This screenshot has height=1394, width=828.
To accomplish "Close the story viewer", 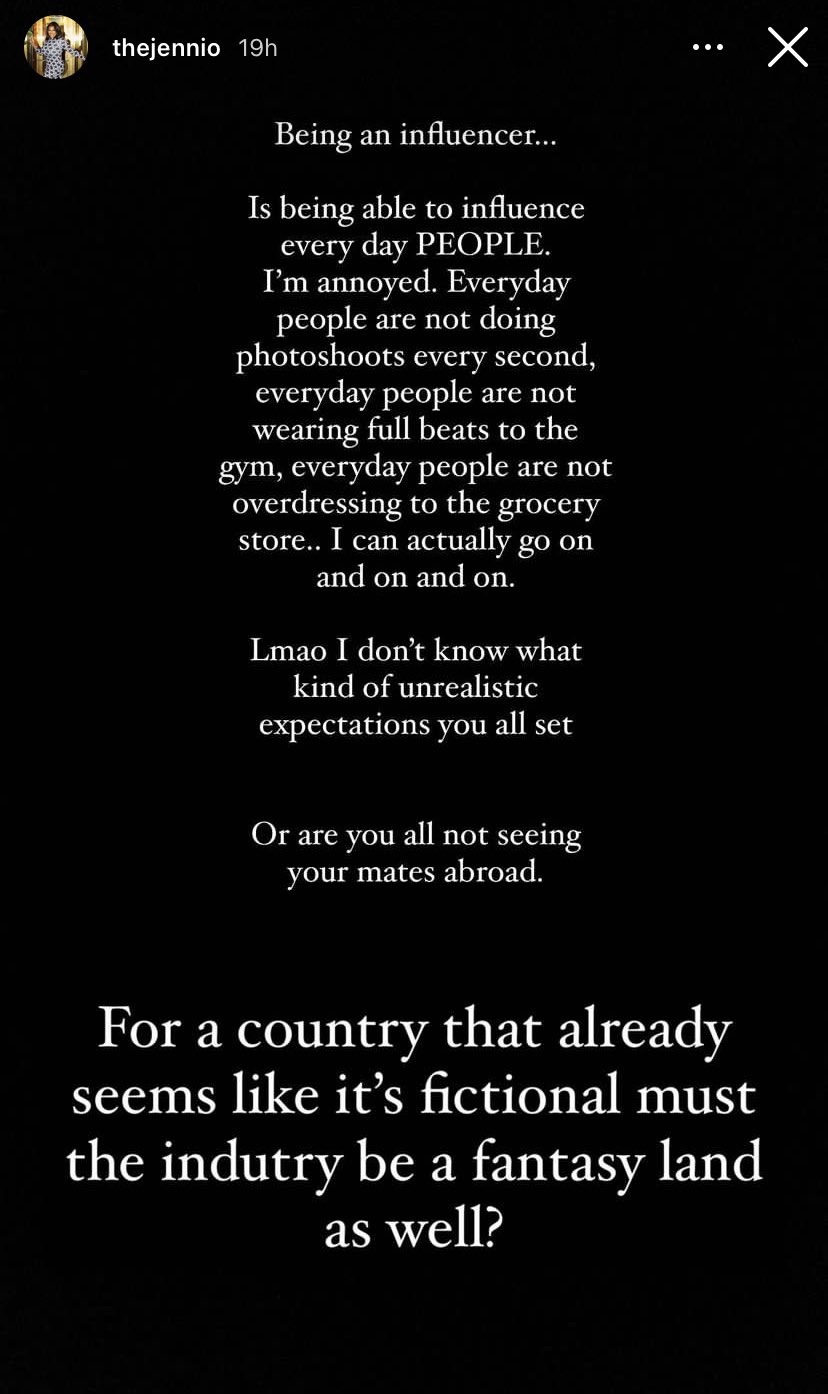I will click(788, 47).
